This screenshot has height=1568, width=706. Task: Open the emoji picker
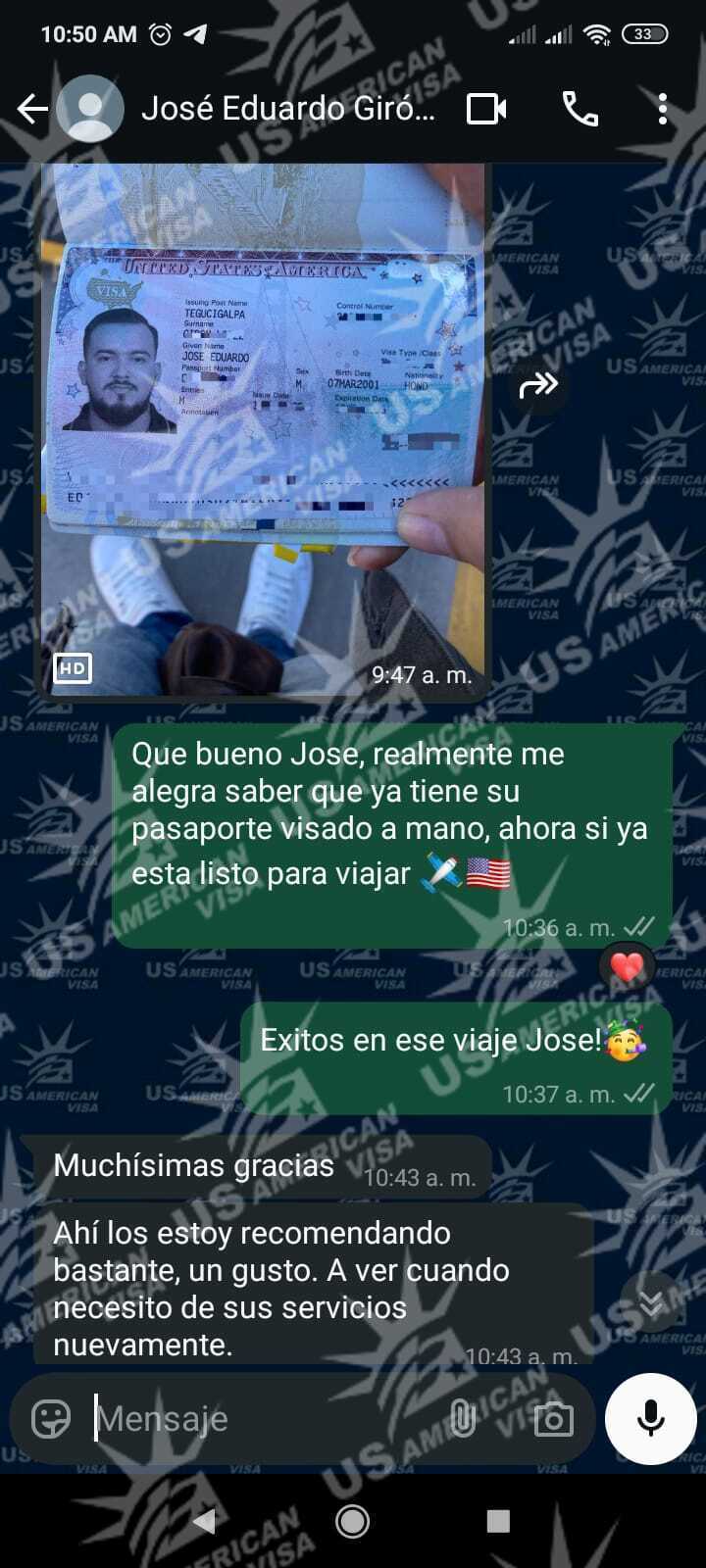[x=51, y=1418]
